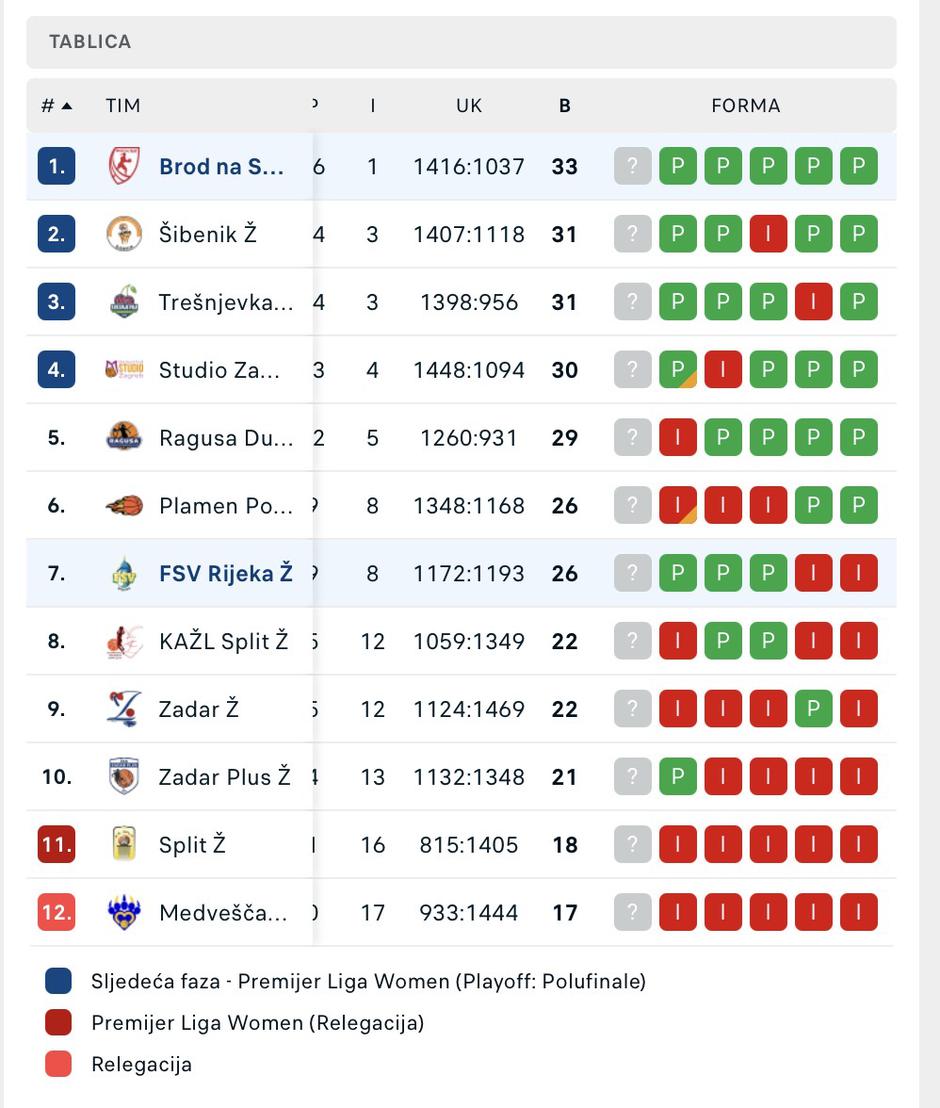Open Šibenik Ž team details
Image resolution: width=940 pixels, height=1108 pixels.
coord(207,234)
